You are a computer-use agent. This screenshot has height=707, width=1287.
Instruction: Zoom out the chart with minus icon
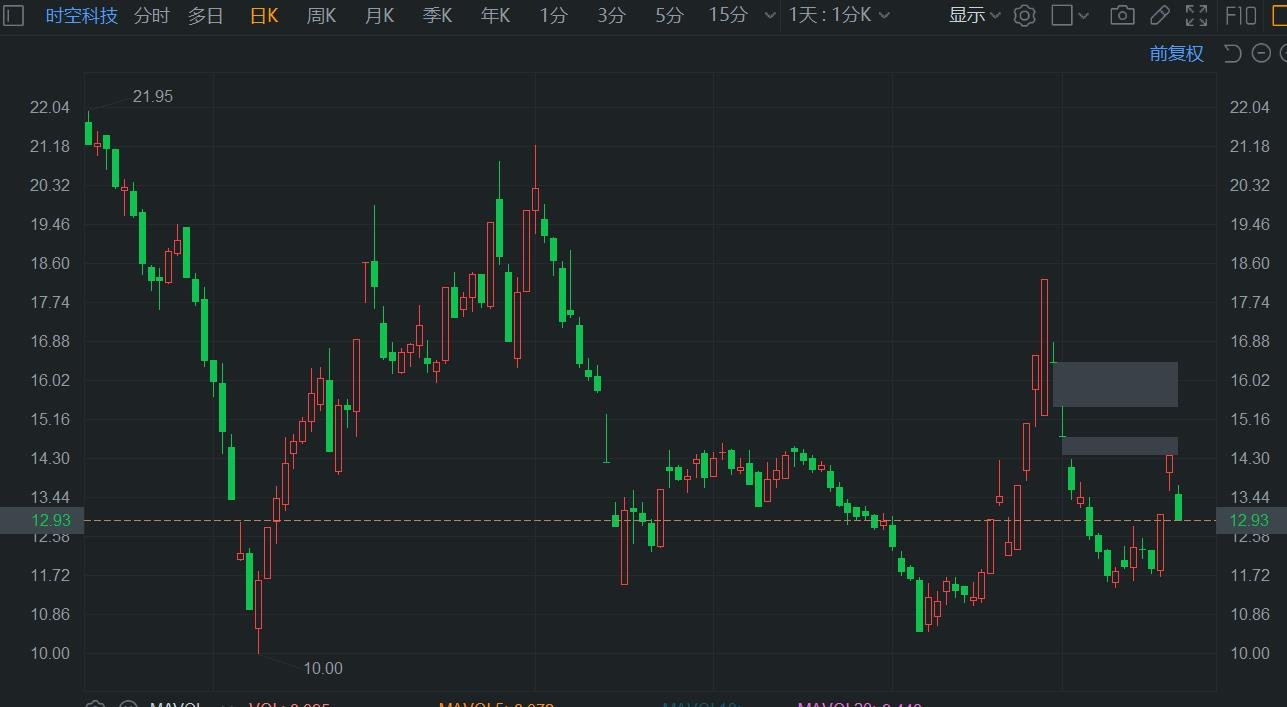coord(1256,54)
